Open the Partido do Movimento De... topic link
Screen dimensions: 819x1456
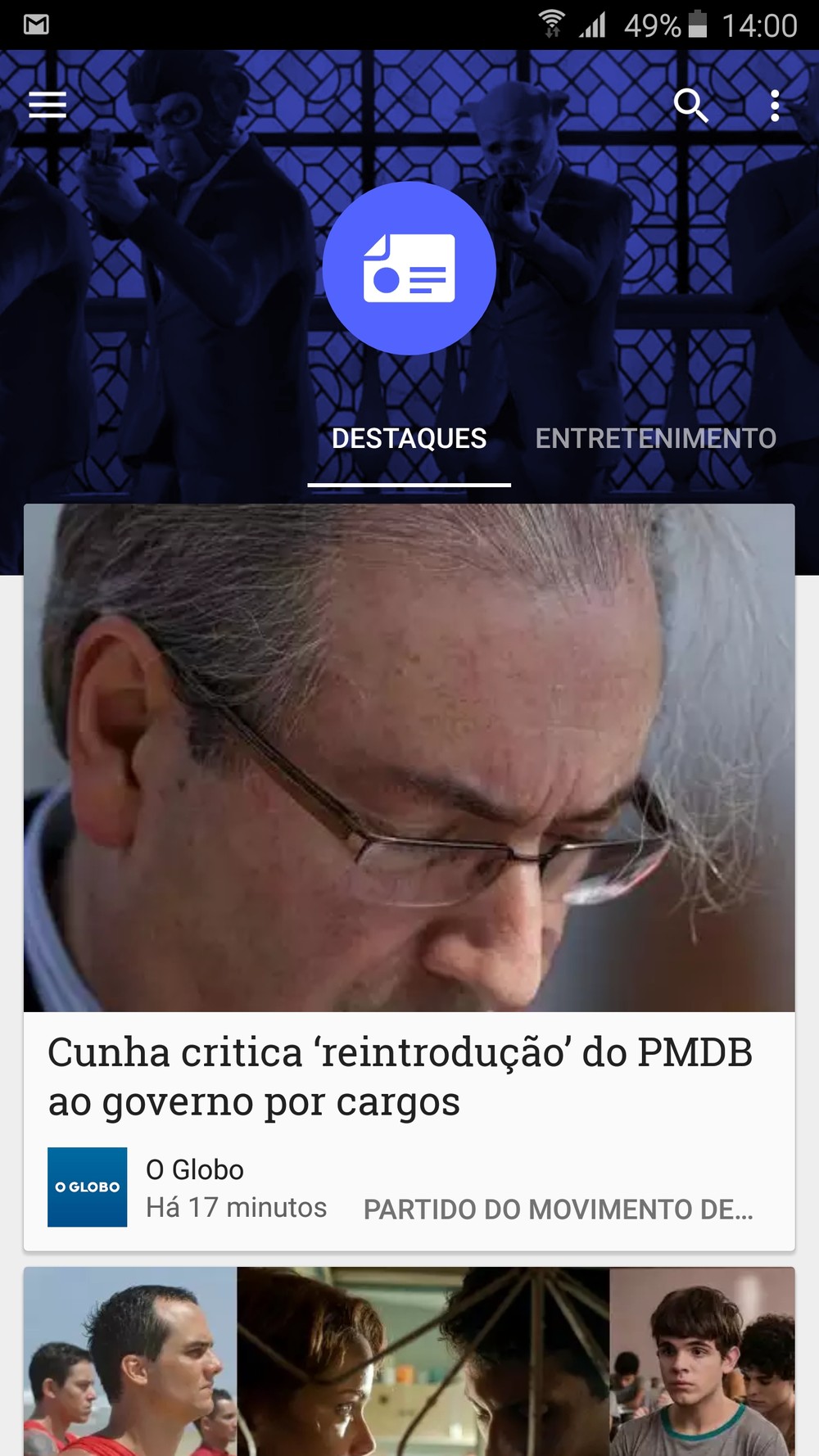coord(559,1210)
